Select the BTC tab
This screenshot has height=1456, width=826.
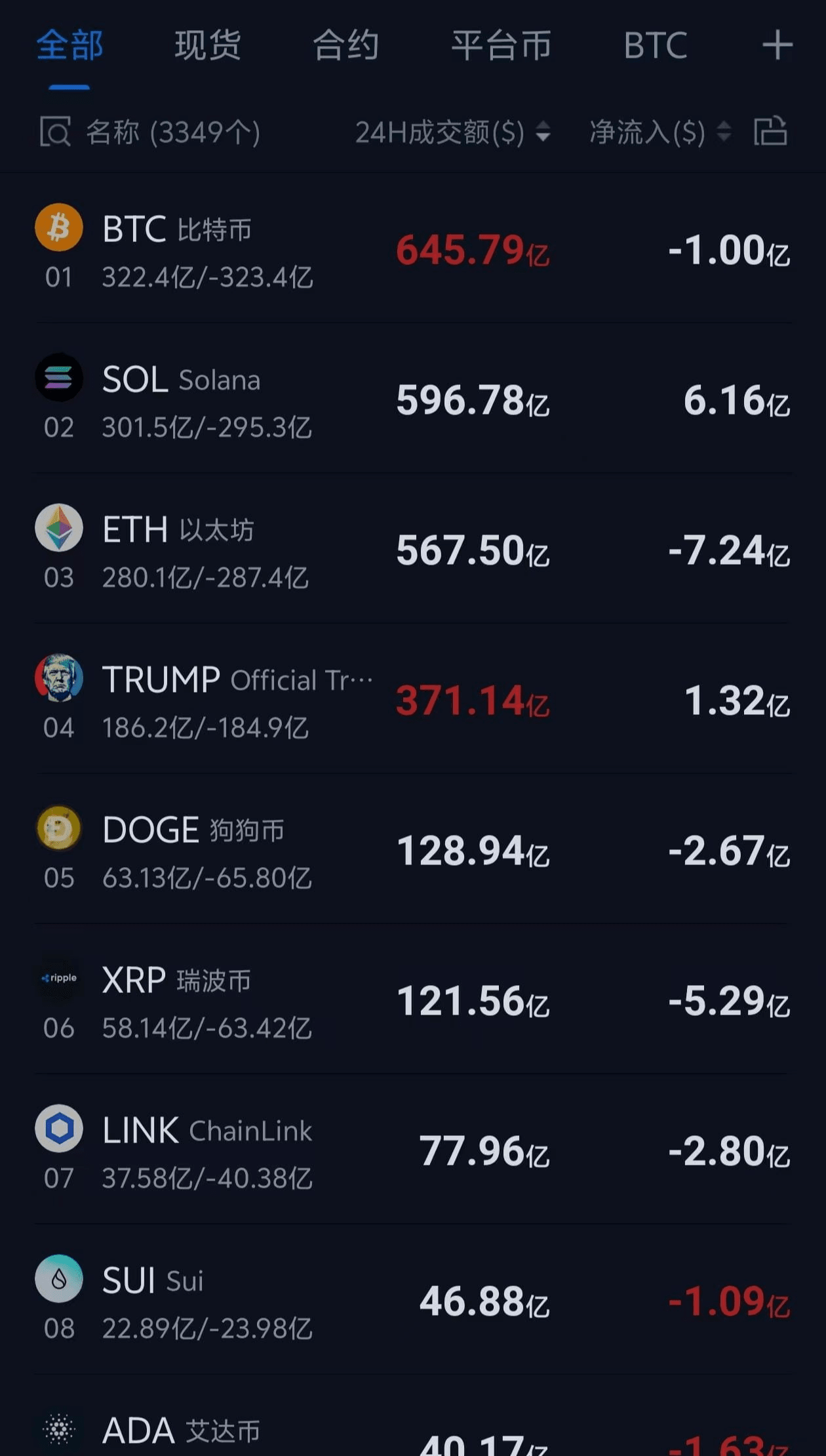[655, 46]
